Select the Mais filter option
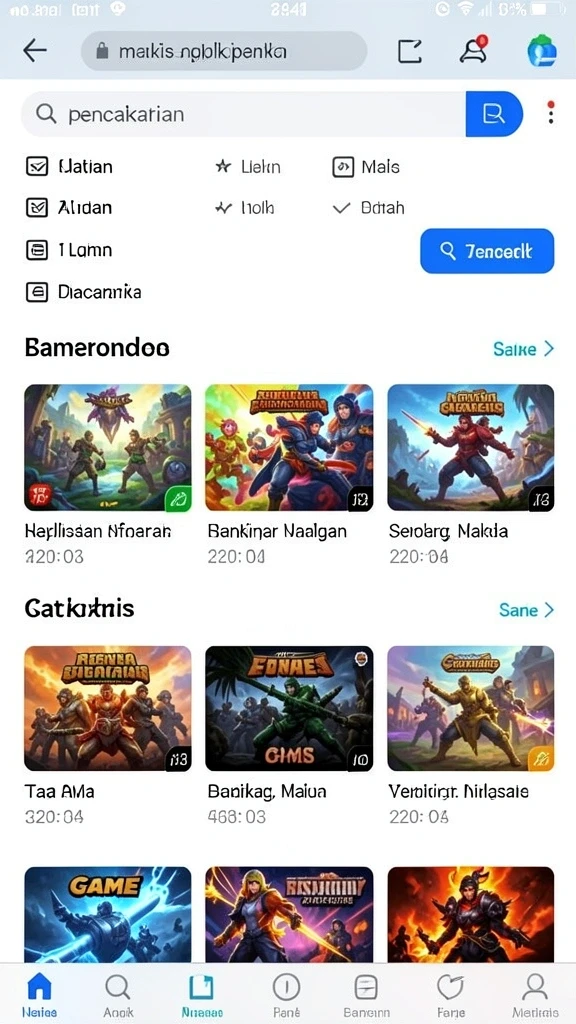Screen dimensions: 576x1024 366,167
